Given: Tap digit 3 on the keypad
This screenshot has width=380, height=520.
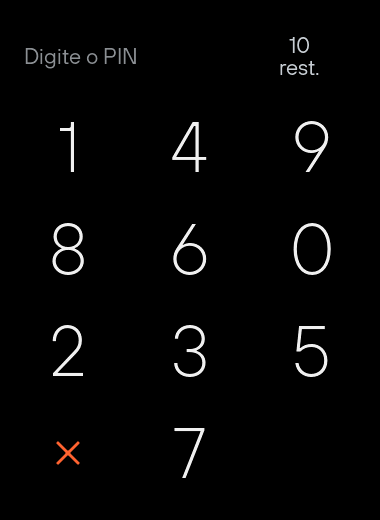Looking at the screenshot, I should point(190,351).
